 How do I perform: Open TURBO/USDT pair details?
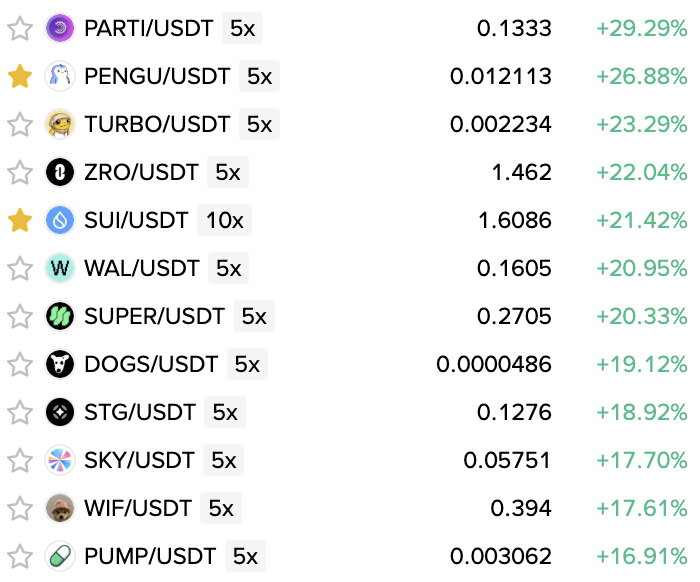pyautogui.click(x=157, y=124)
